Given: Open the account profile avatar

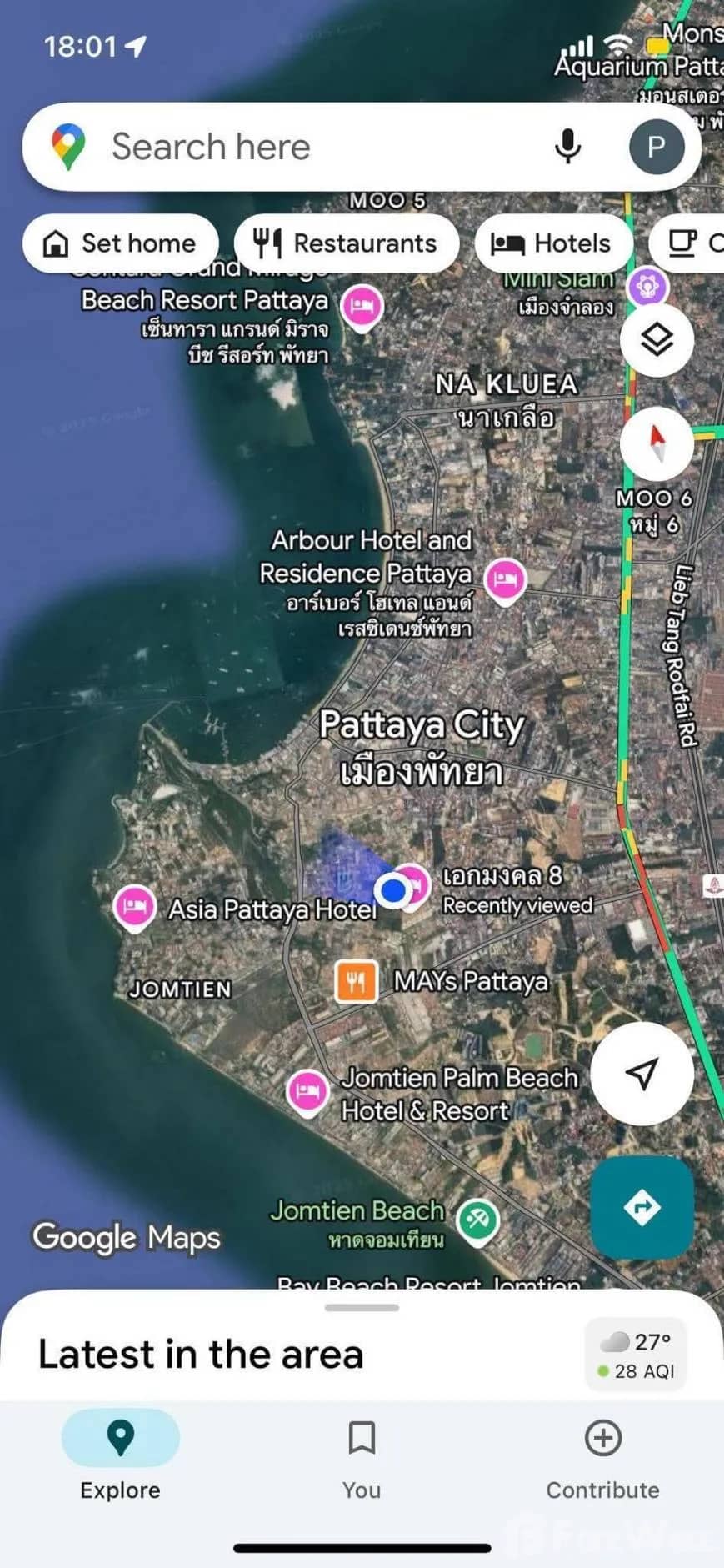Looking at the screenshot, I should click(656, 147).
